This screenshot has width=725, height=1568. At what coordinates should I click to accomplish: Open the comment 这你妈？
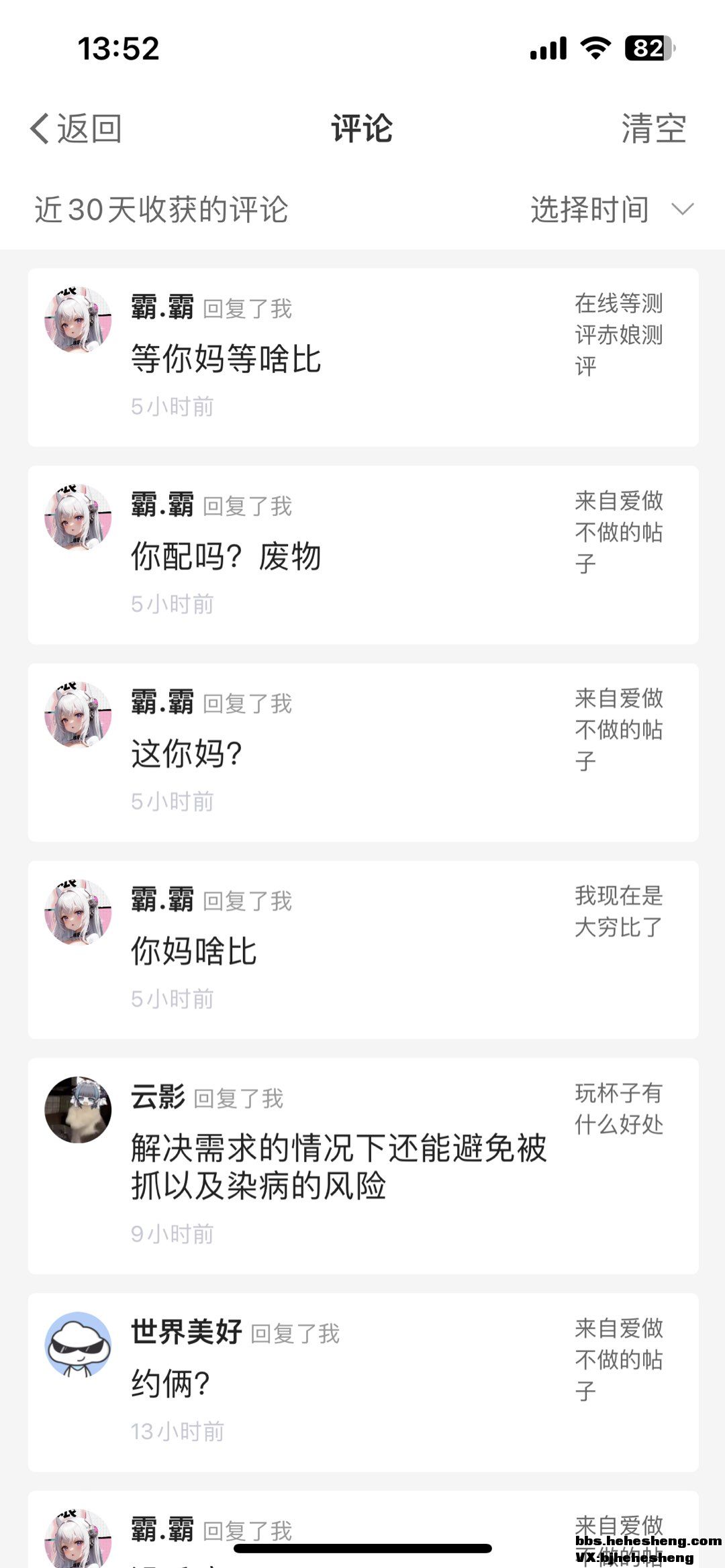187,753
